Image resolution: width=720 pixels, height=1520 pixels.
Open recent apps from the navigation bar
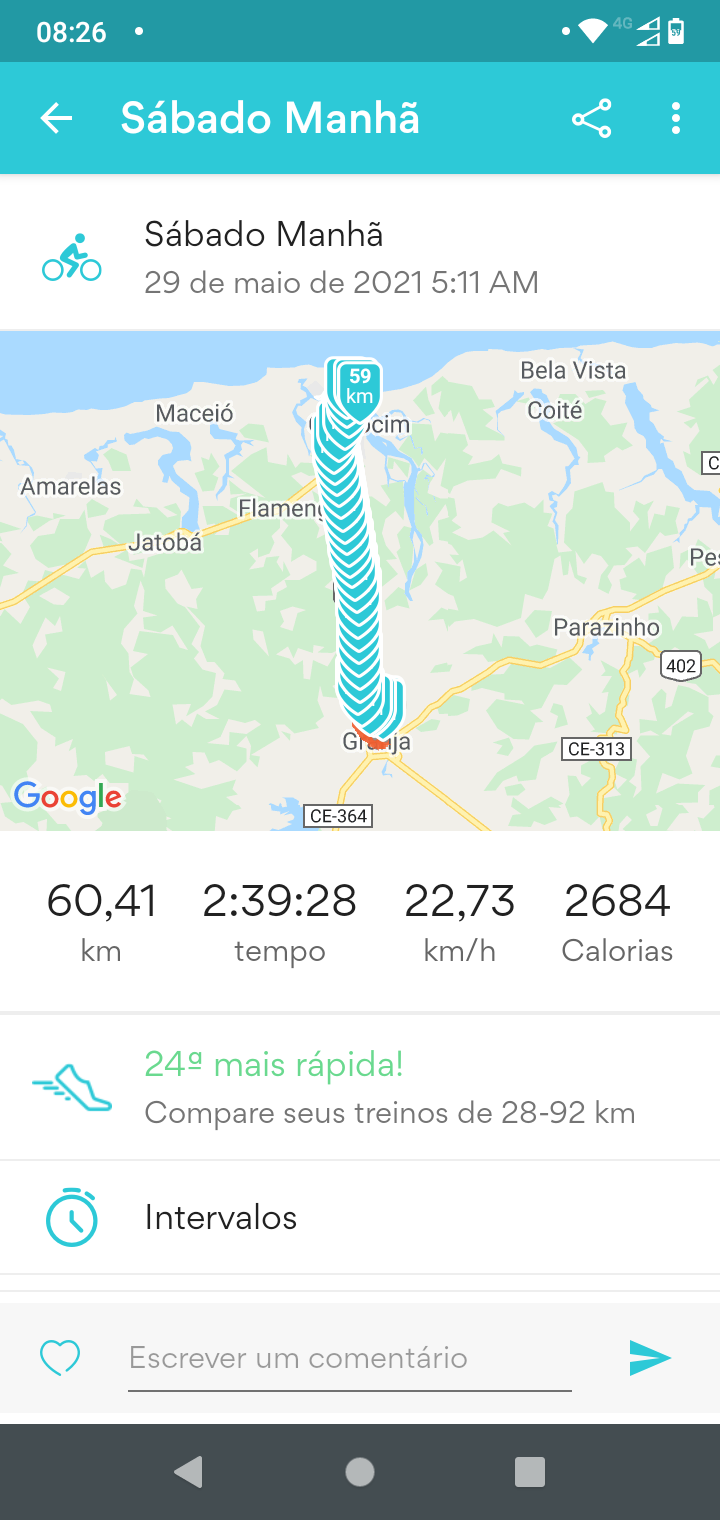point(530,1472)
